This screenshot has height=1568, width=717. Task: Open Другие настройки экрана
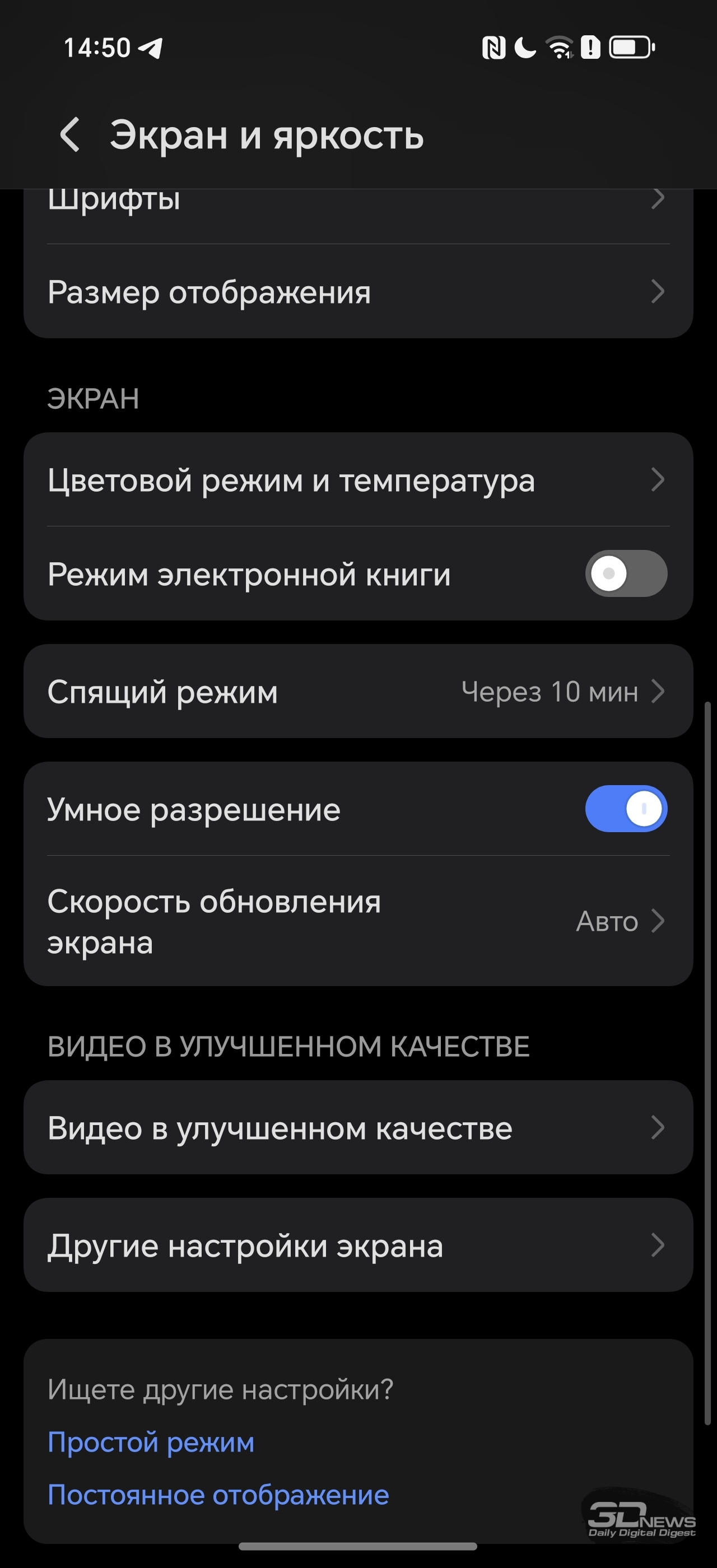click(358, 1245)
